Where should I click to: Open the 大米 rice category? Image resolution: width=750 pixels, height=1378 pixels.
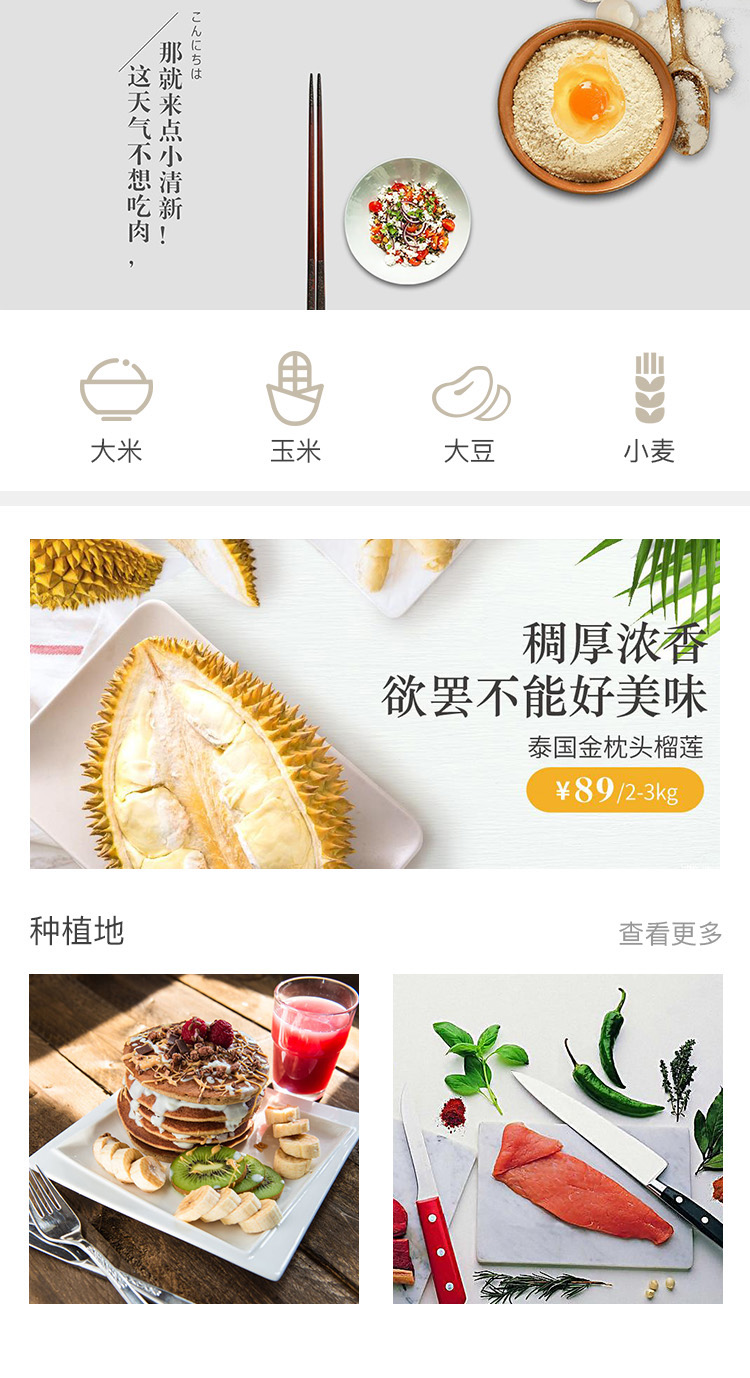pyautogui.click(x=116, y=407)
